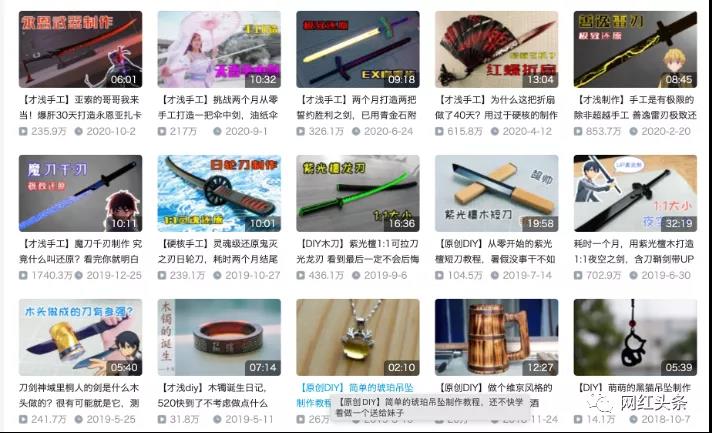Open the 19:58 紫光檀木短刀 video
Viewport: 712px width, 433px height.
click(496, 193)
